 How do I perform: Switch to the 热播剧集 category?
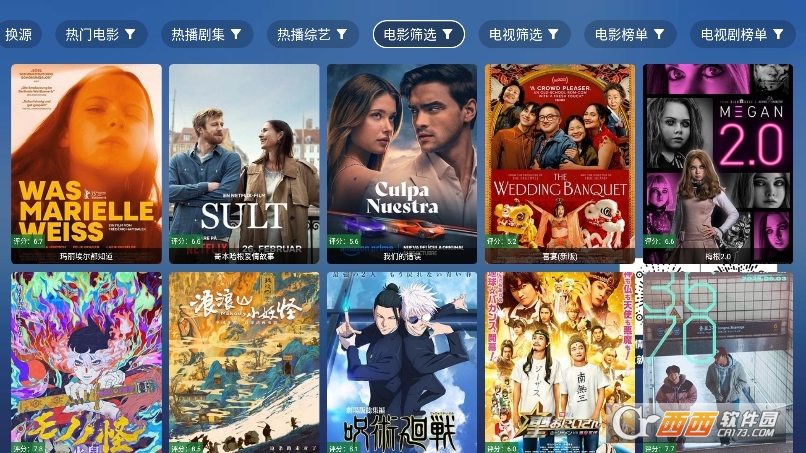coord(206,34)
